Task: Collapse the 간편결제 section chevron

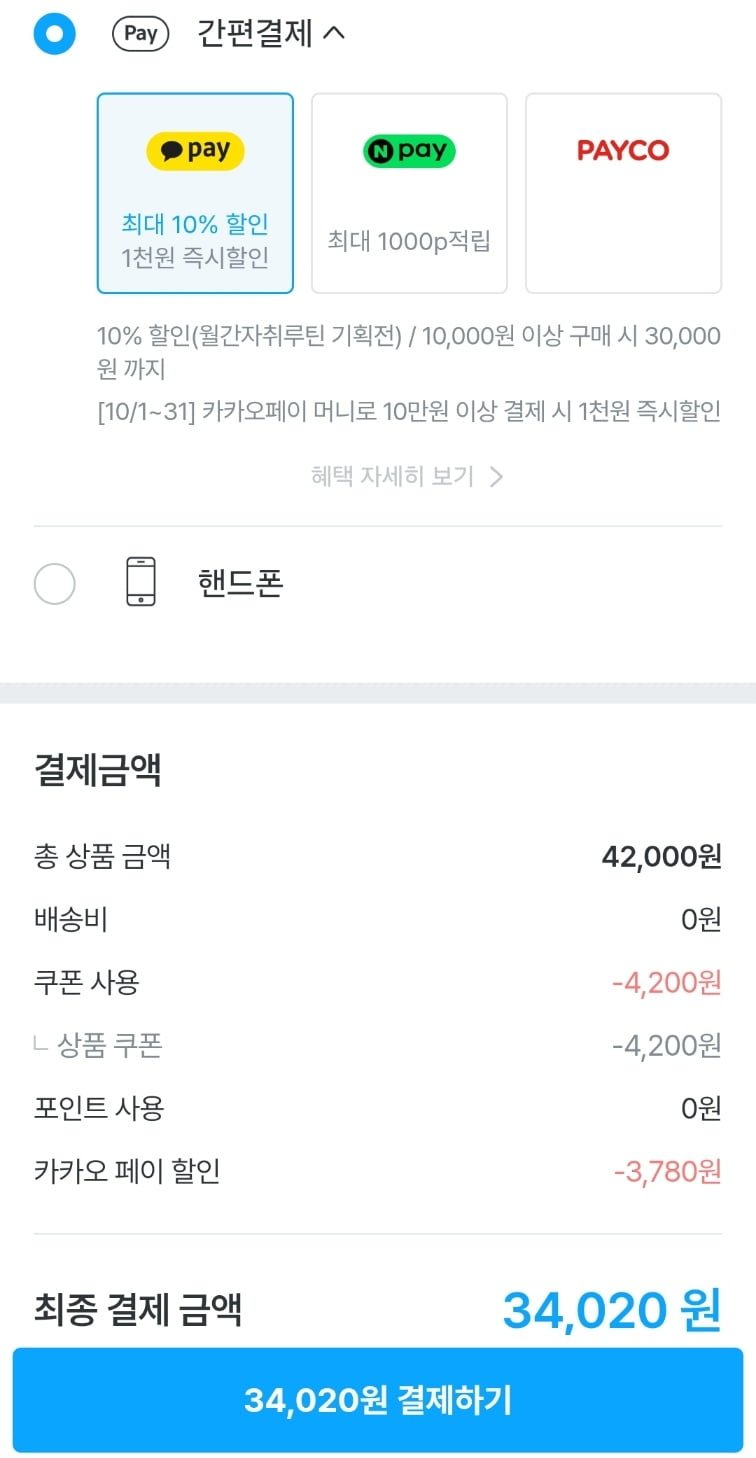Action: click(335, 33)
